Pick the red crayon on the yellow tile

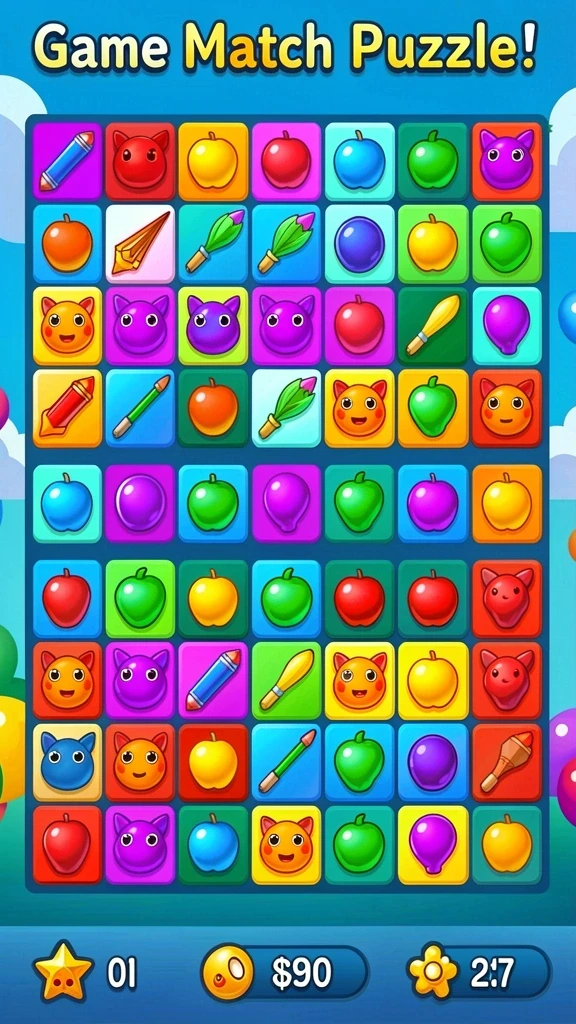(67, 408)
